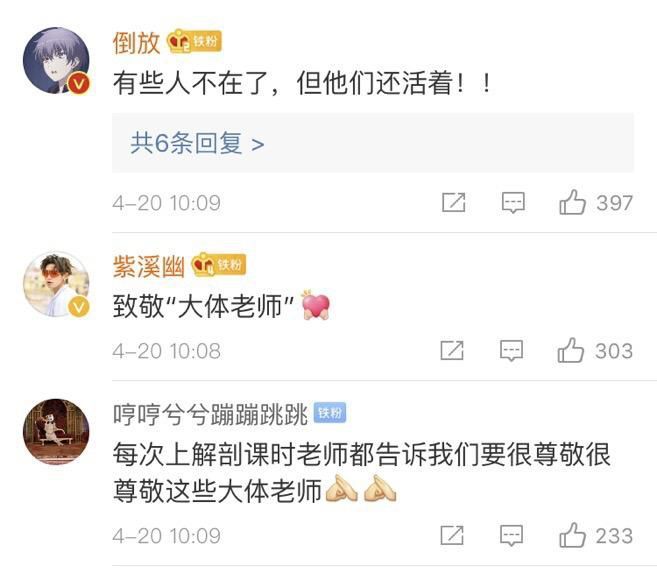Expand 共6条回复 replies
This screenshot has height=580, width=657.
coord(198,143)
